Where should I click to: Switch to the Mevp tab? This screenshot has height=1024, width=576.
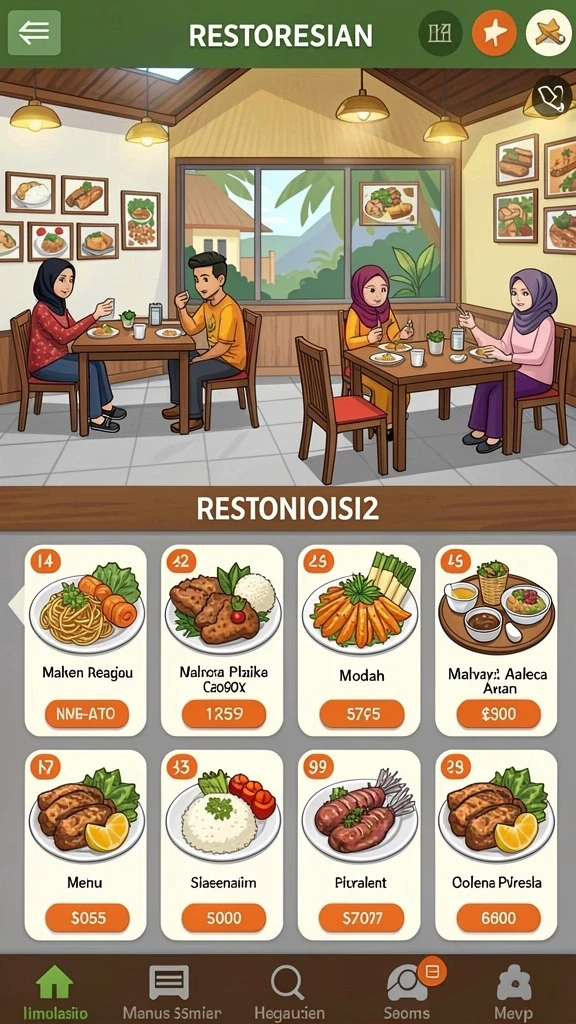point(514,992)
